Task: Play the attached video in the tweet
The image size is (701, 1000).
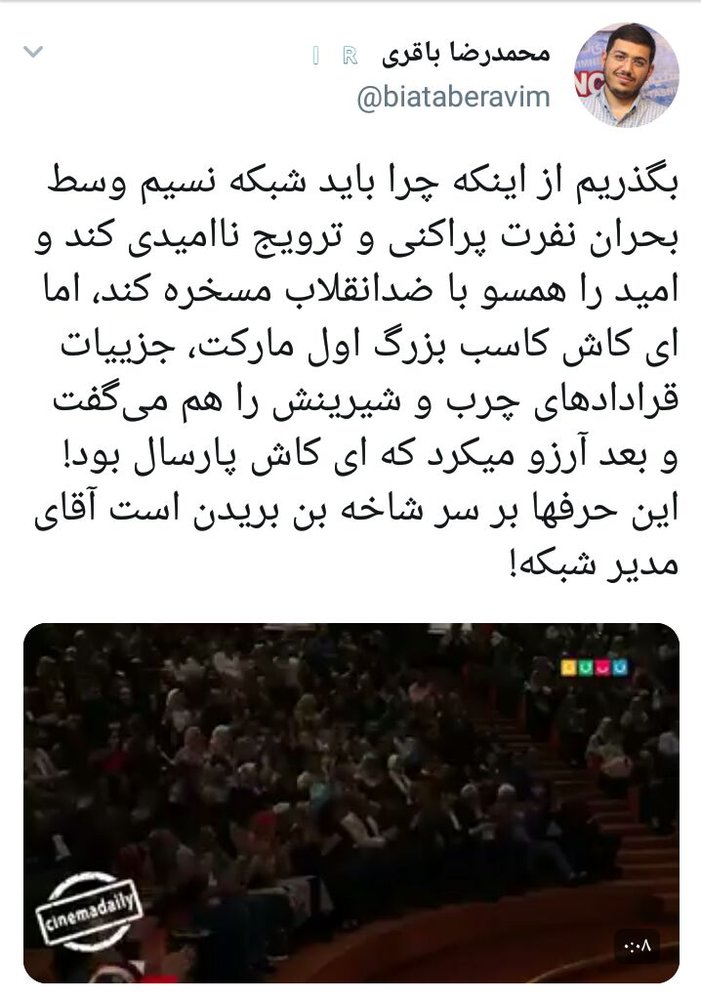Action: (x=351, y=802)
